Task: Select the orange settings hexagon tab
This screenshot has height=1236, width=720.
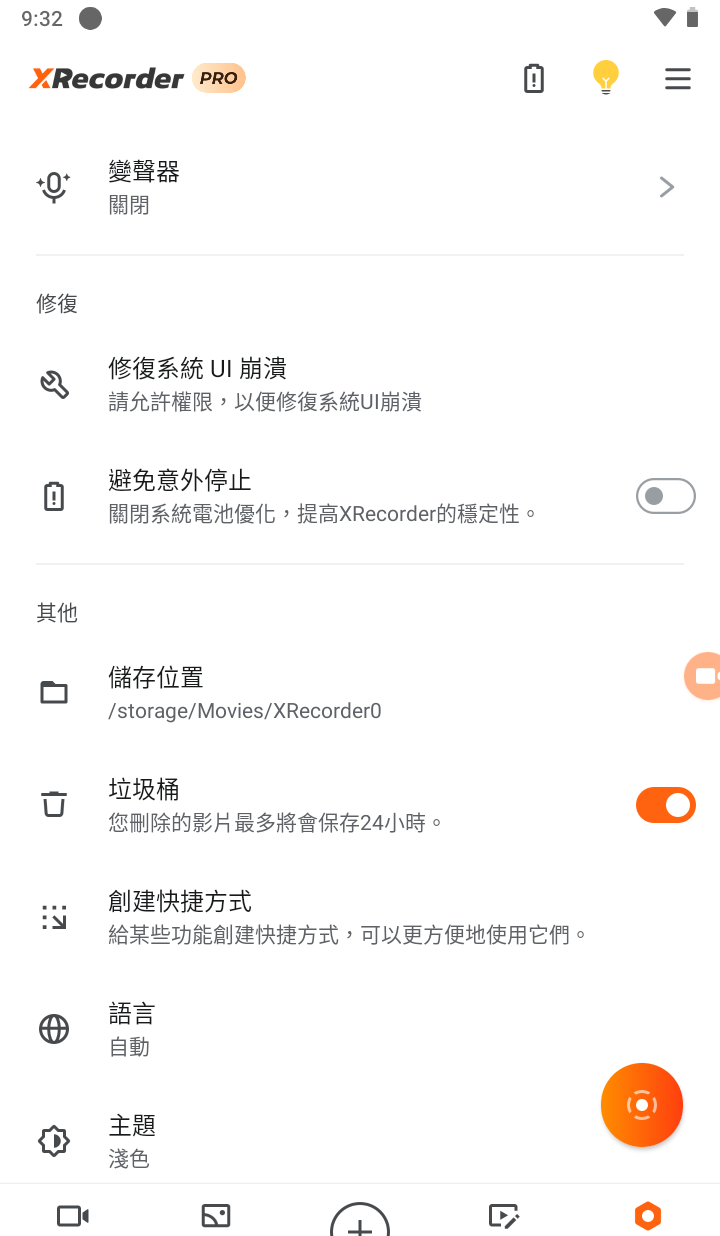Action: click(x=647, y=1216)
